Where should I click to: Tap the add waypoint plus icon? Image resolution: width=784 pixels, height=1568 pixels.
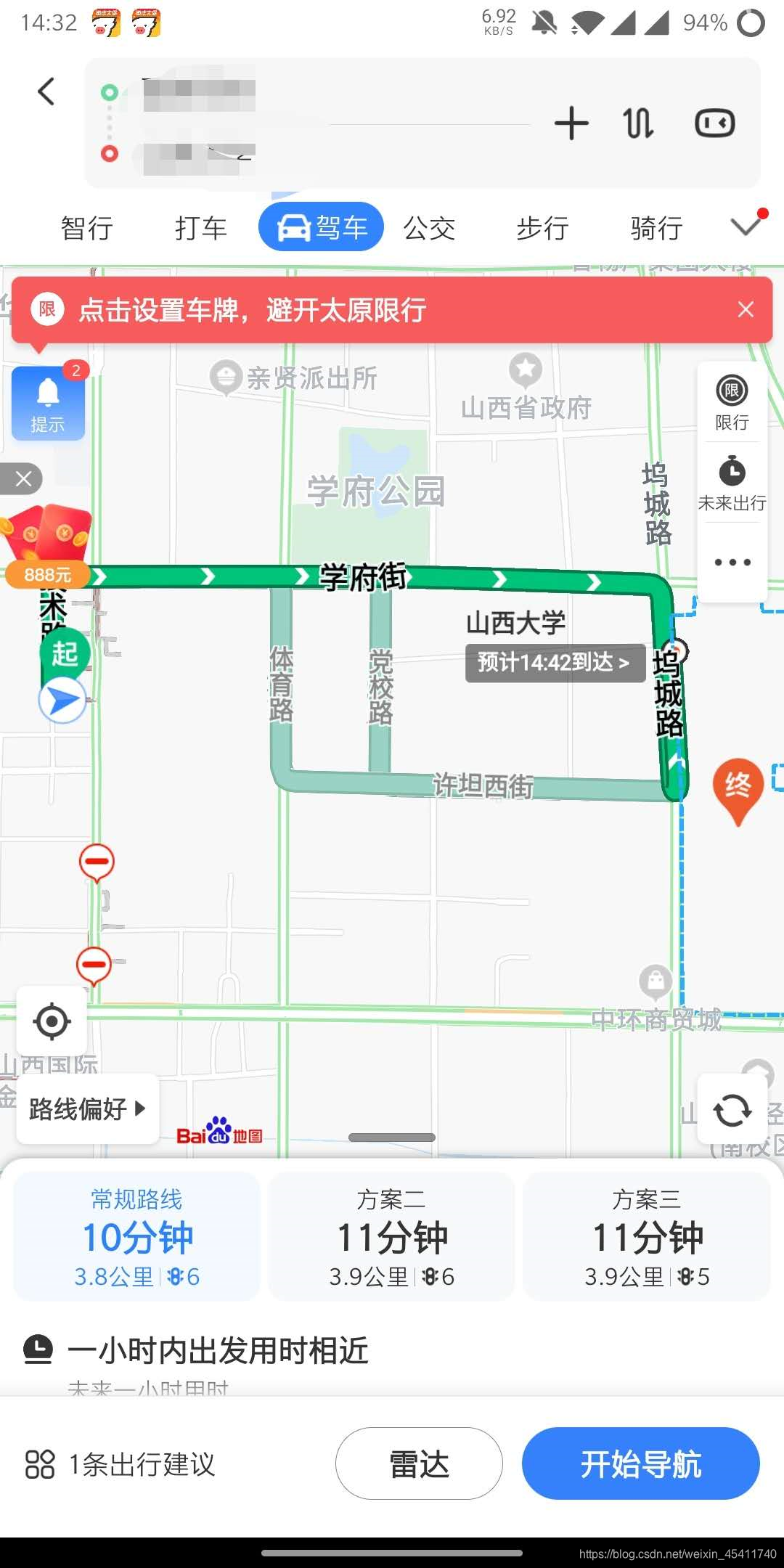[x=572, y=122]
